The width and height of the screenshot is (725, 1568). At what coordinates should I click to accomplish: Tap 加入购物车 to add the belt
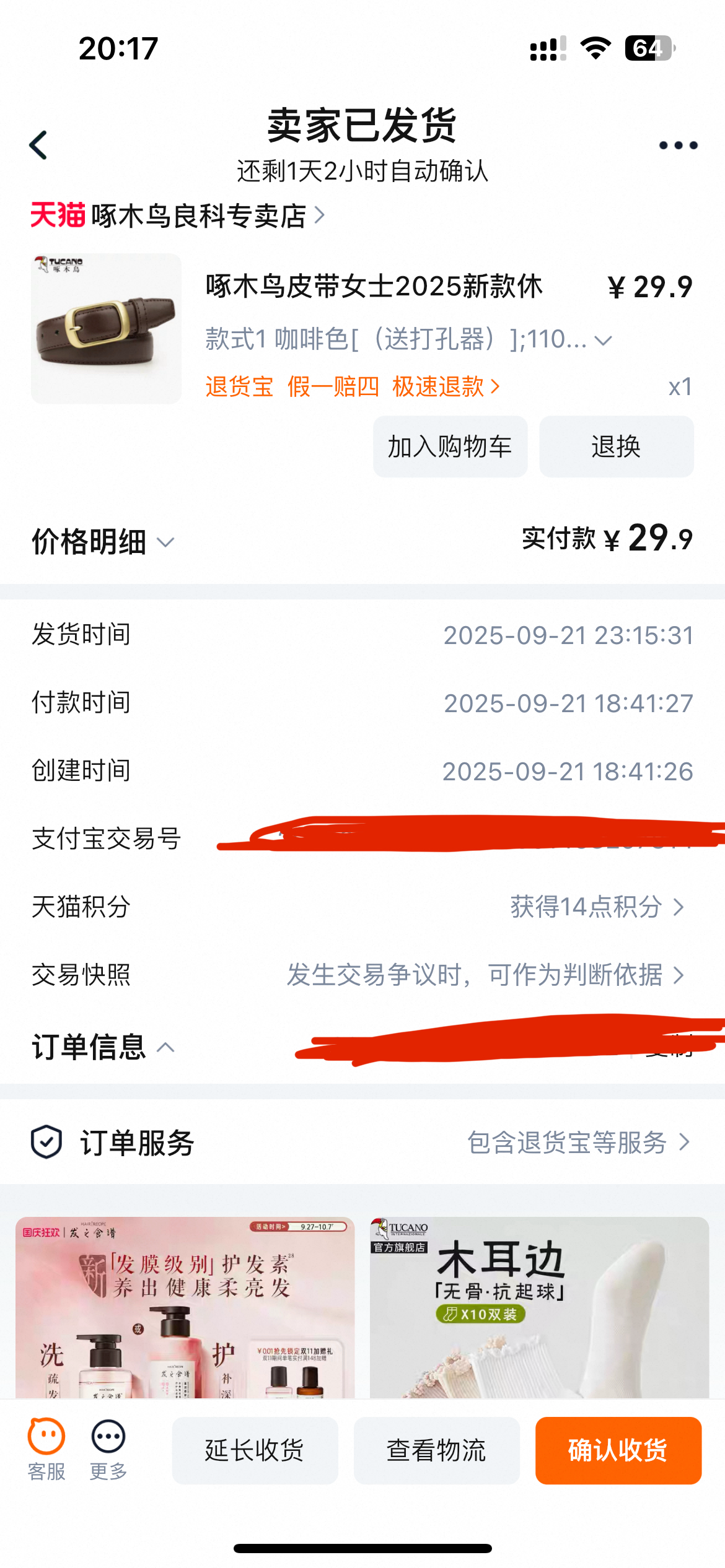tap(450, 446)
